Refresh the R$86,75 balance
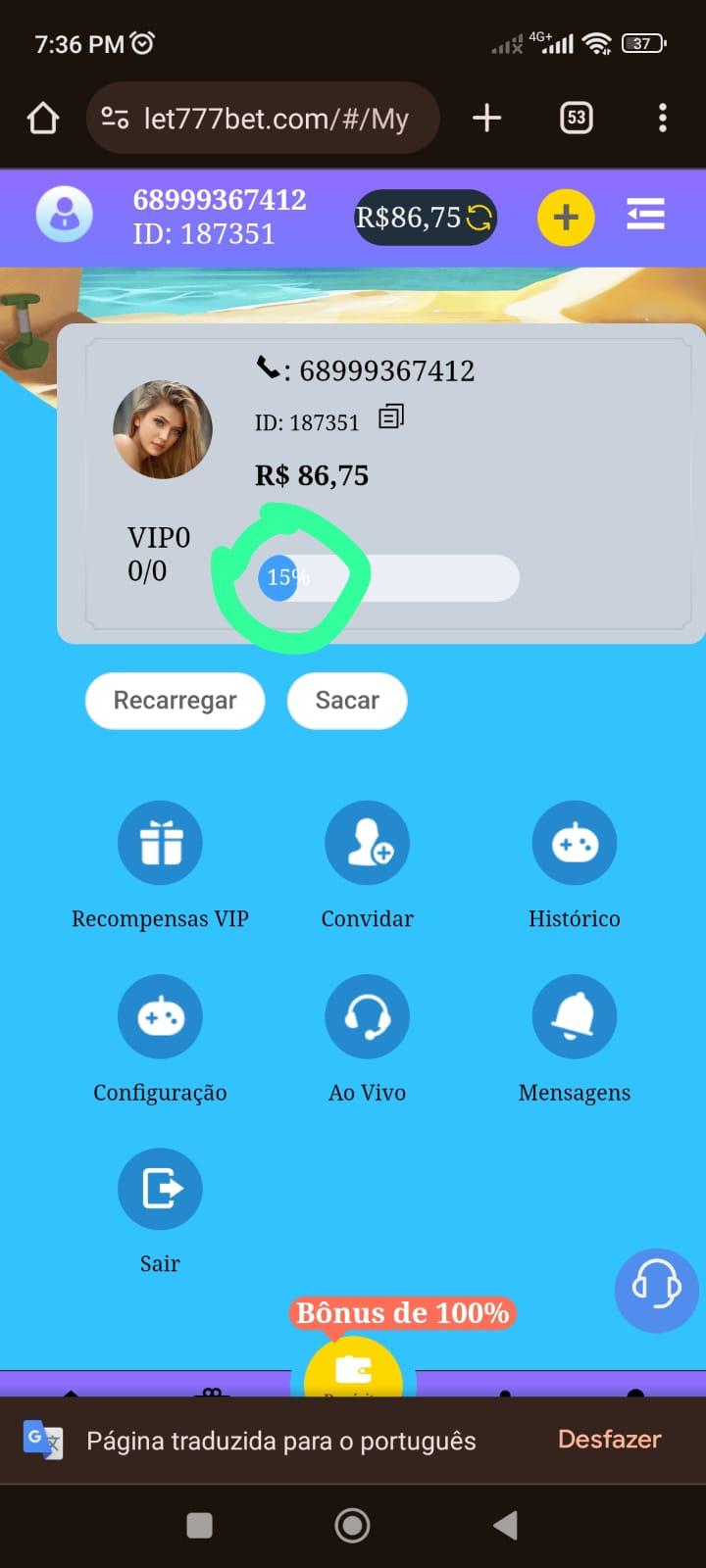The height and width of the screenshot is (1568, 706). point(479,218)
